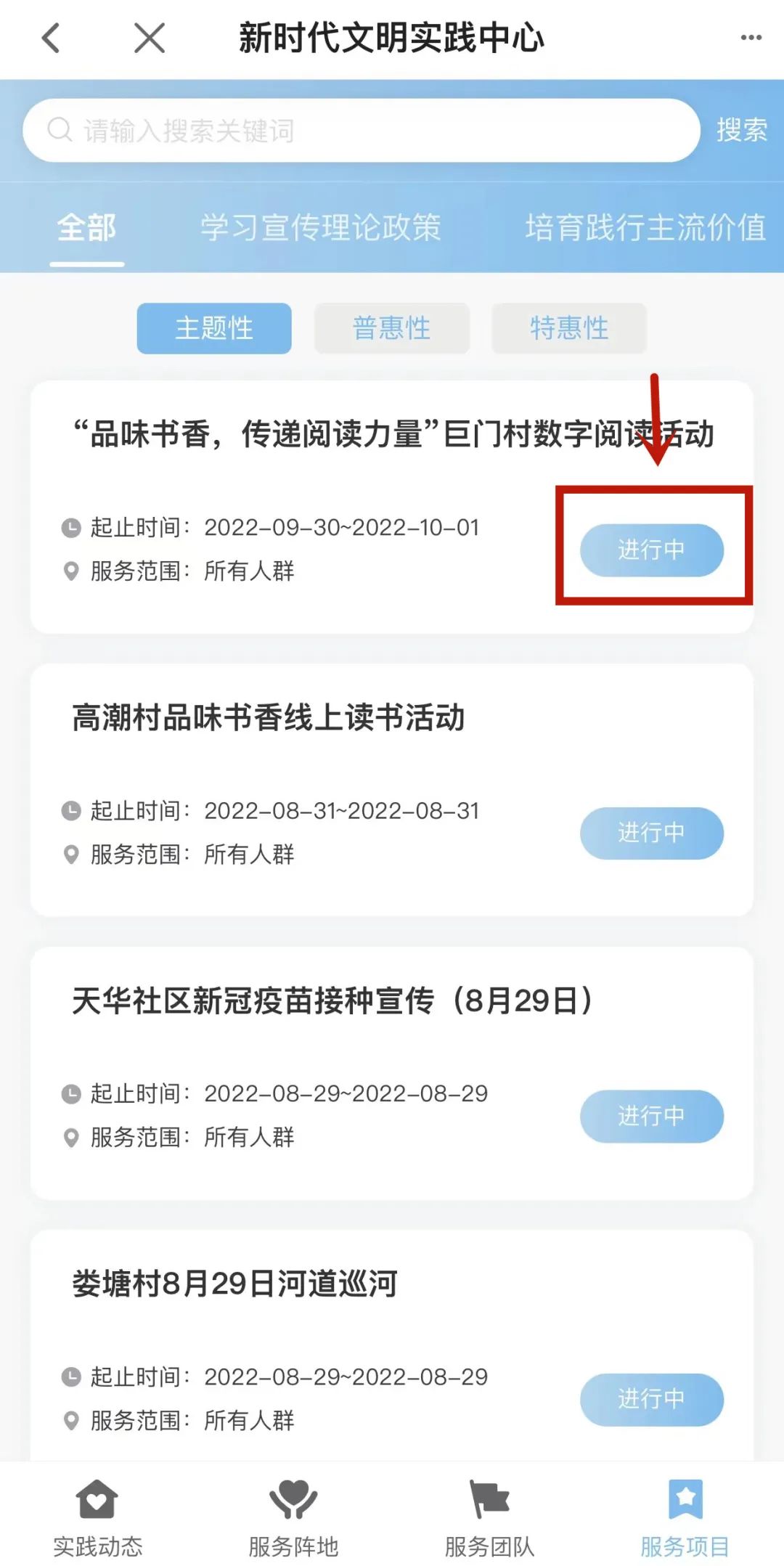Select the 全部 tab
The height and width of the screenshot is (1566, 784).
click(86, 227)
